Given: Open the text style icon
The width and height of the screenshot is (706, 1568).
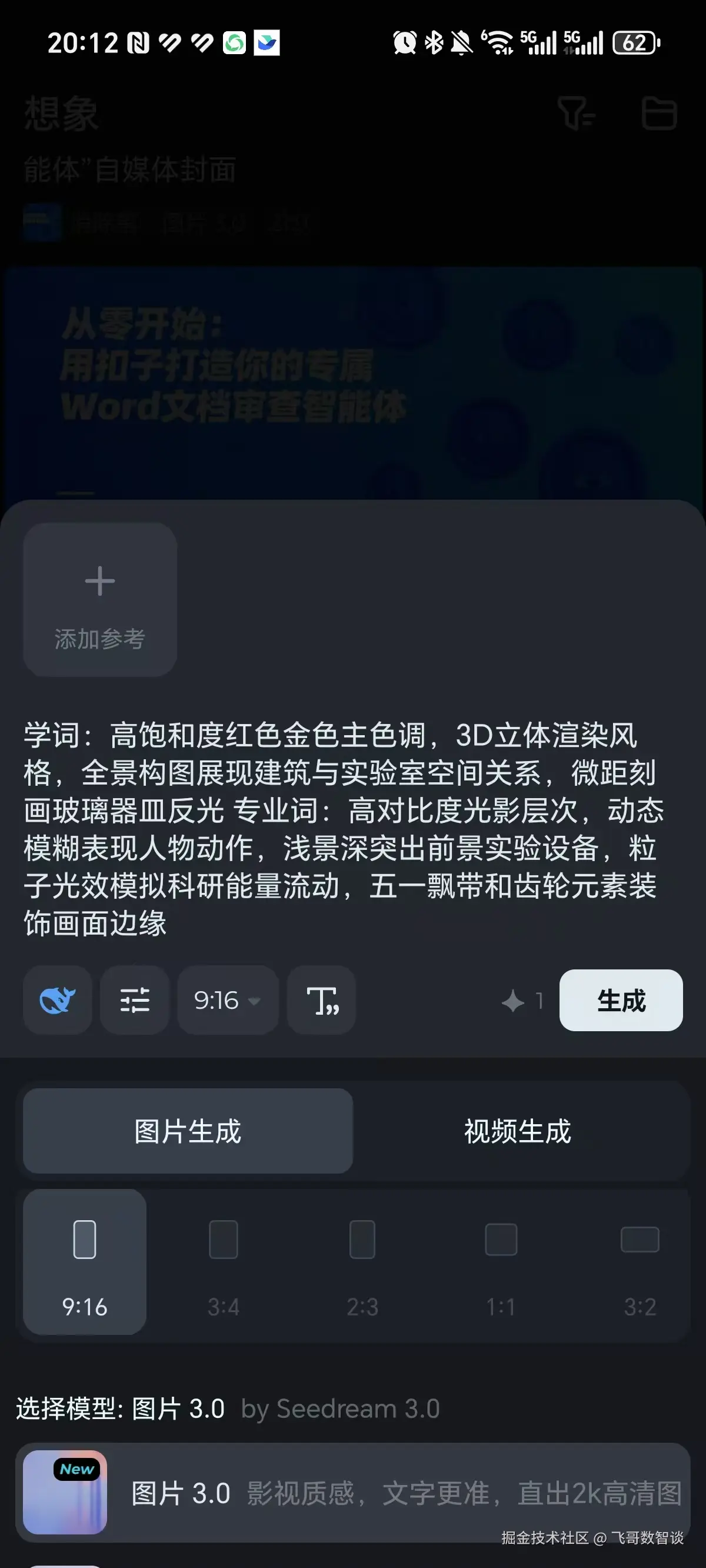Looking at the screenshot, I should (x=321, y=1000).
